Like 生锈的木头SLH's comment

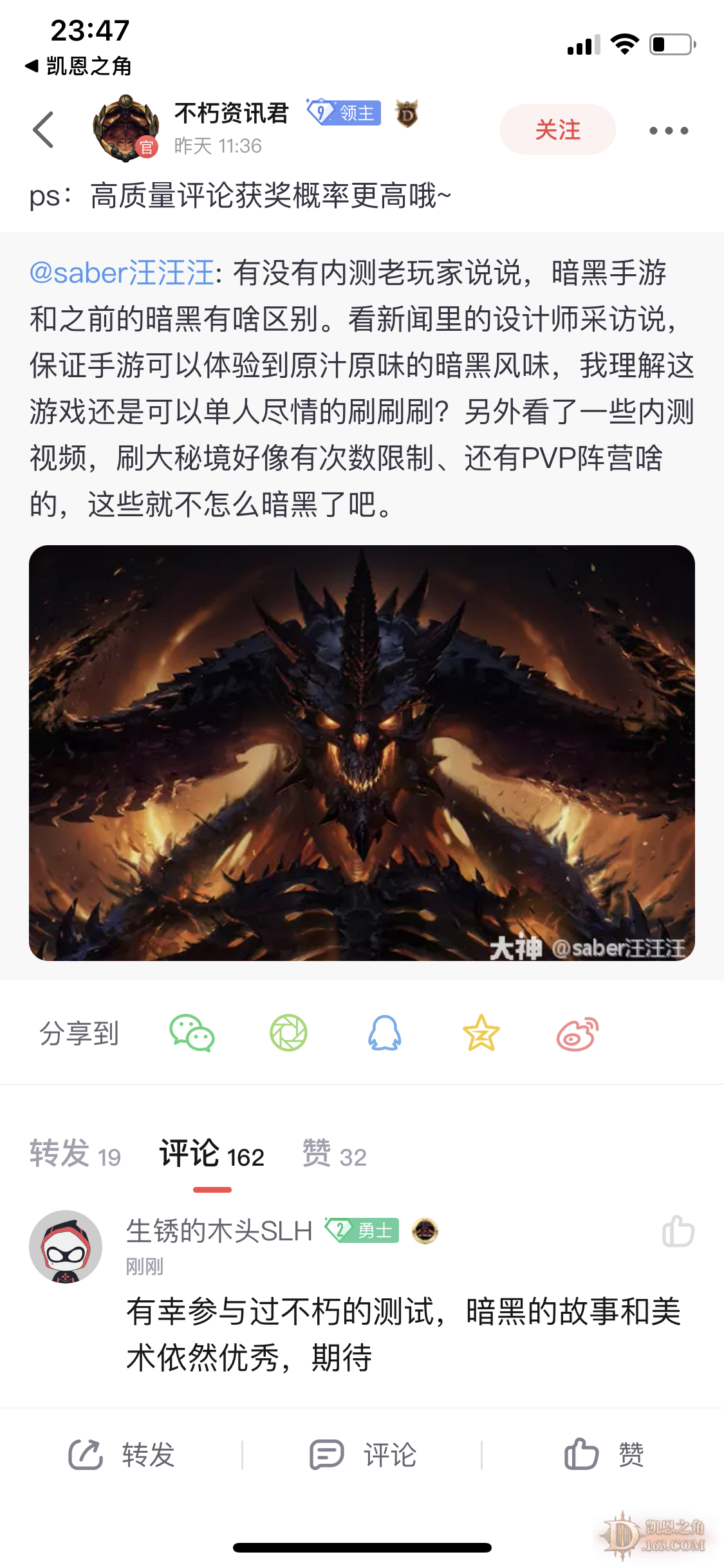678,1231
